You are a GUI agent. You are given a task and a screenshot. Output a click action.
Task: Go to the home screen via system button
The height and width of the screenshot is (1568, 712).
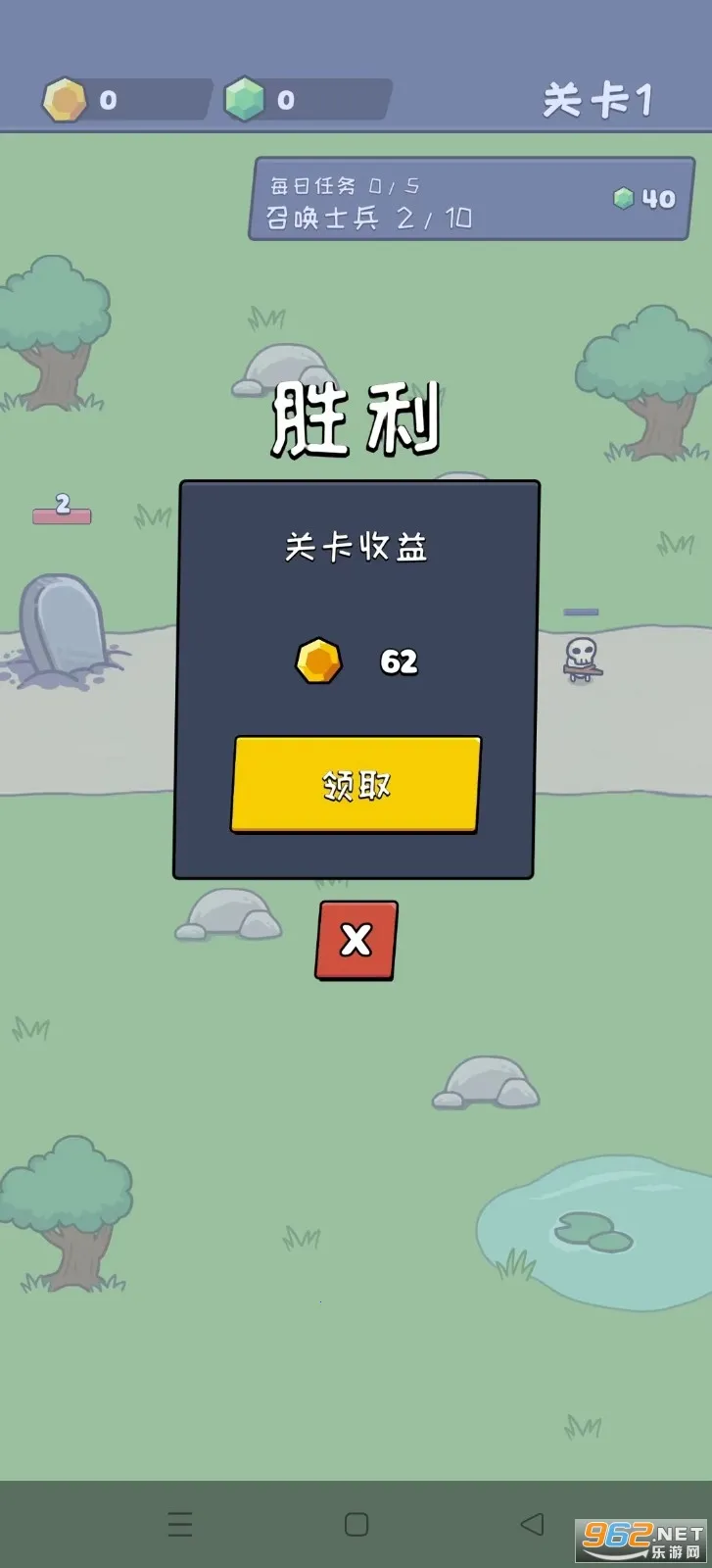click(356, 1524)
